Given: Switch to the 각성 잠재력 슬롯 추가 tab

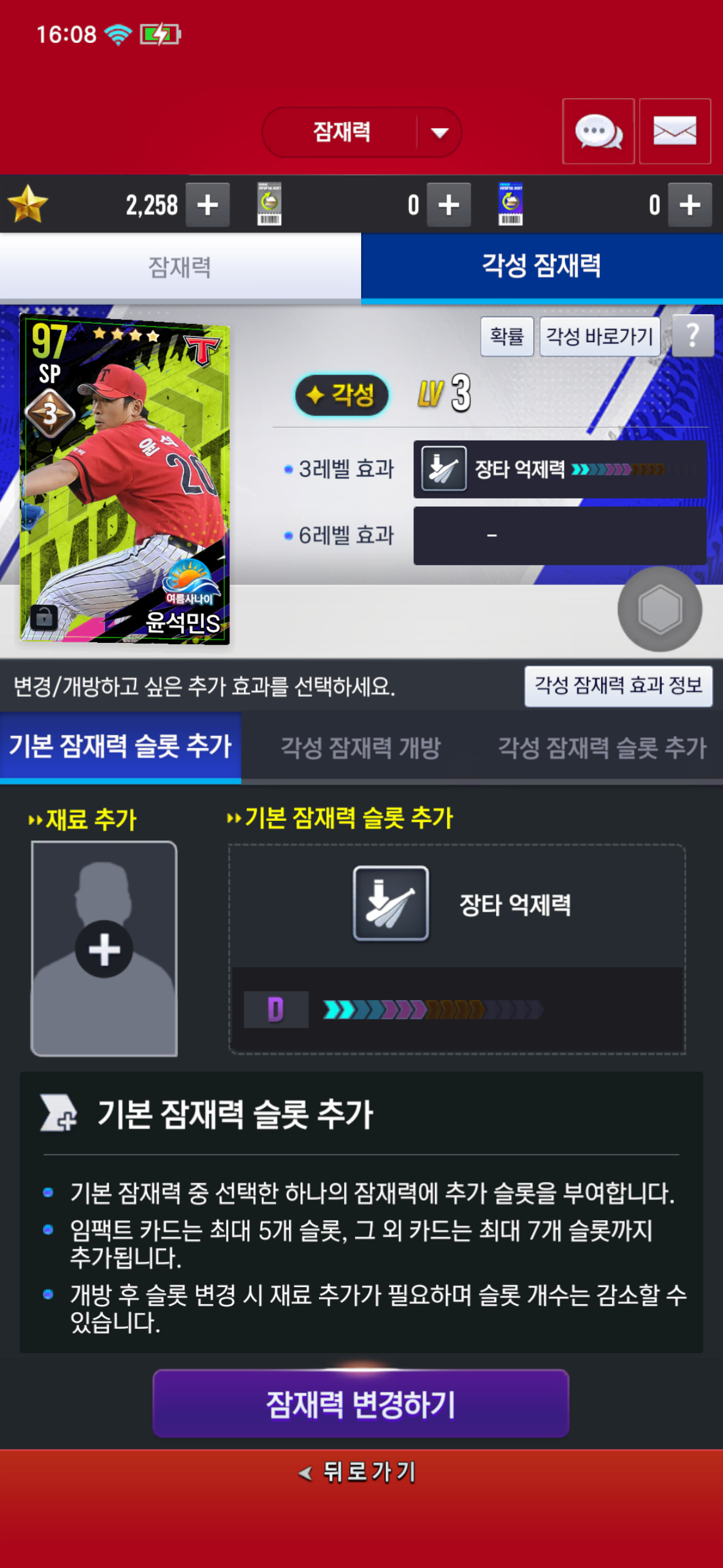Looking at the screenshot, I should pos(602,748).
